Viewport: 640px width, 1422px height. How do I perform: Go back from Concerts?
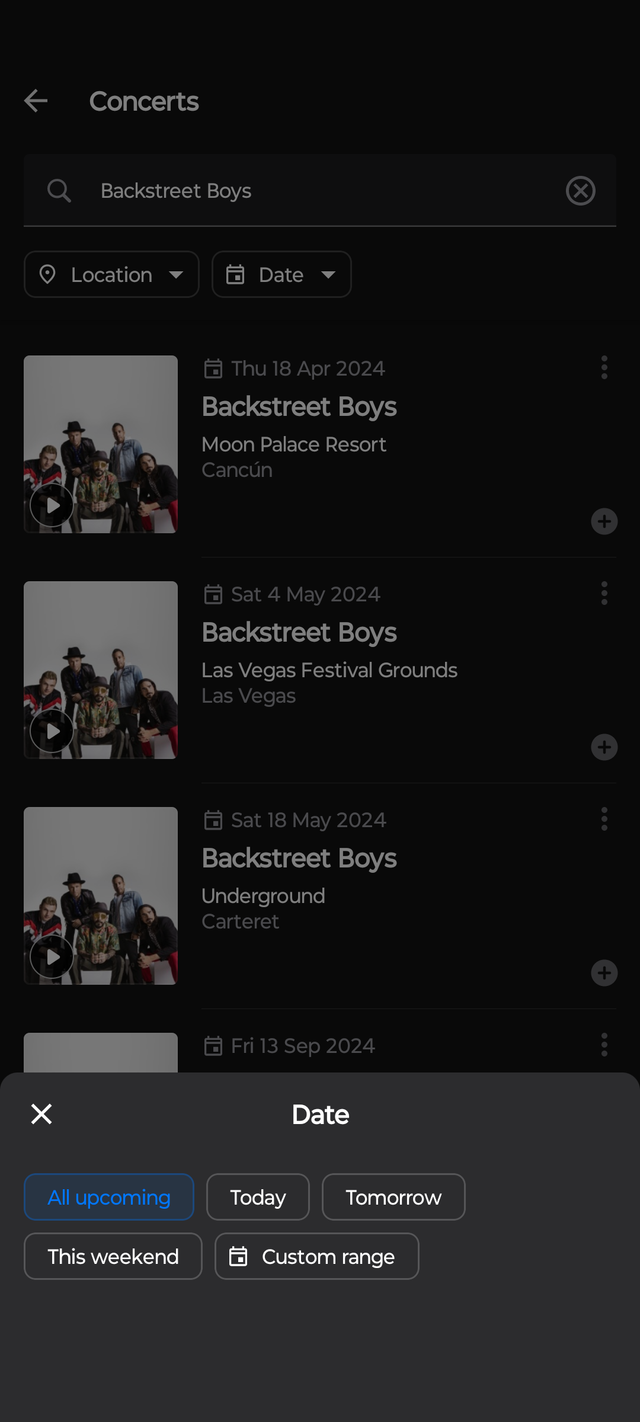click(36, 101)
